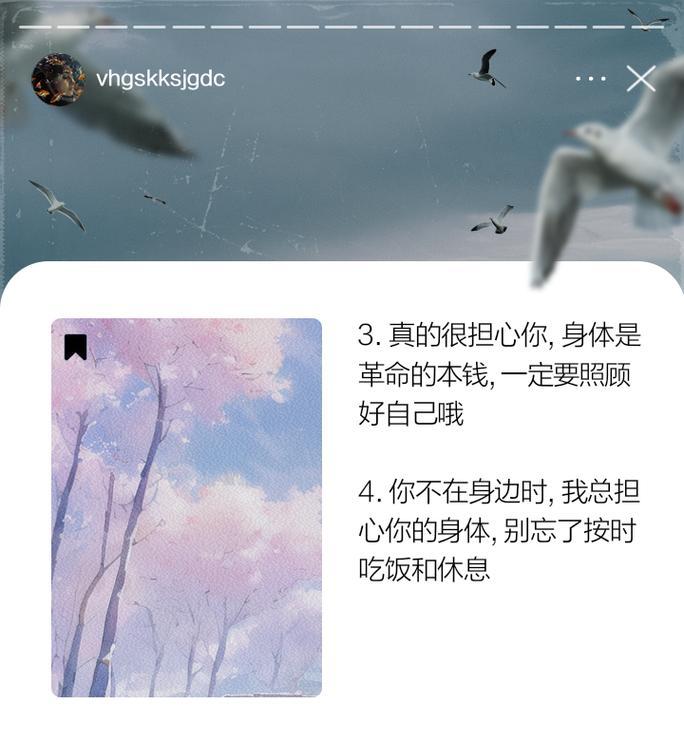Image resolution: width=684 pixels, height=729 pixels.
Task: Tap the username vhgskksjgdc
Action: coord(160,79)
